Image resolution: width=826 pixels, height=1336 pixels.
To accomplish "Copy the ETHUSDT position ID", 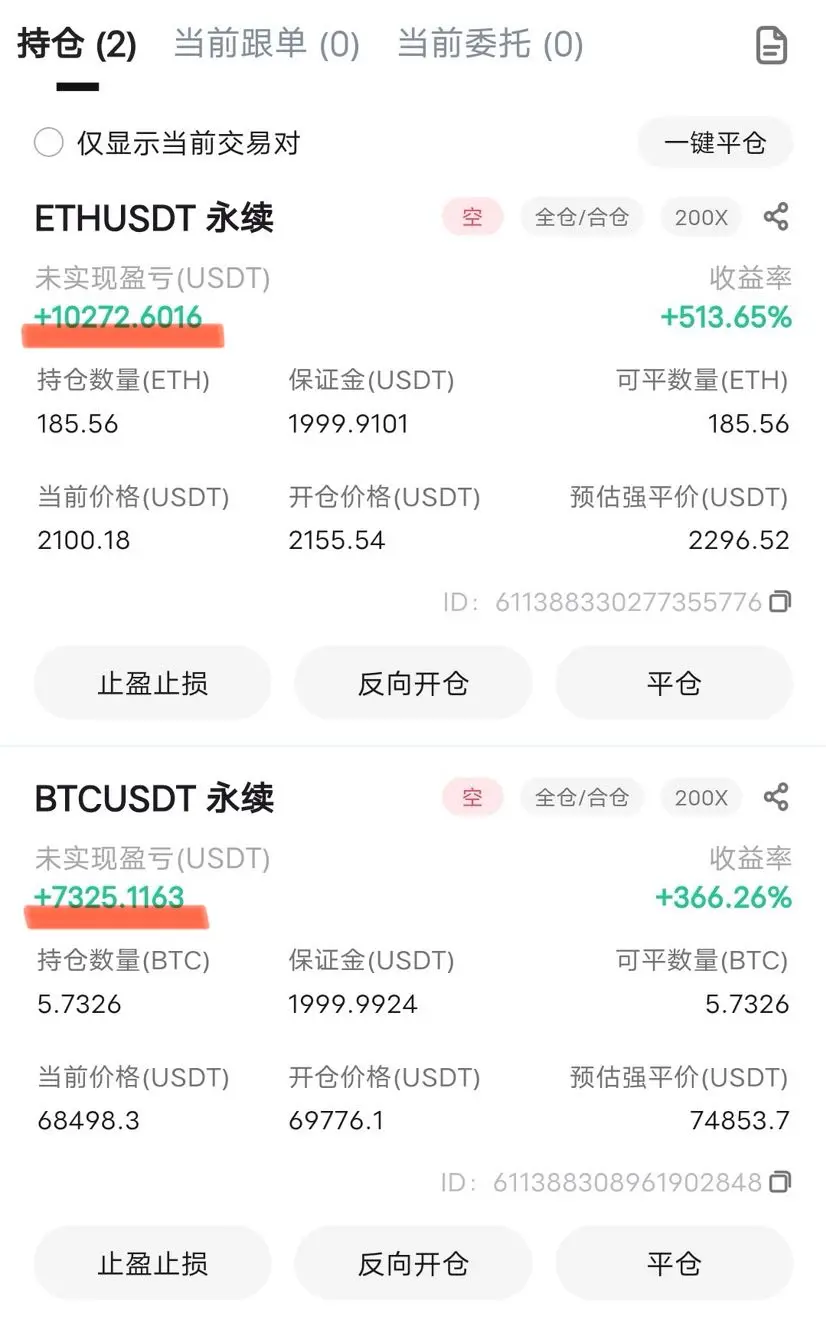I will (x=780, y=602).
